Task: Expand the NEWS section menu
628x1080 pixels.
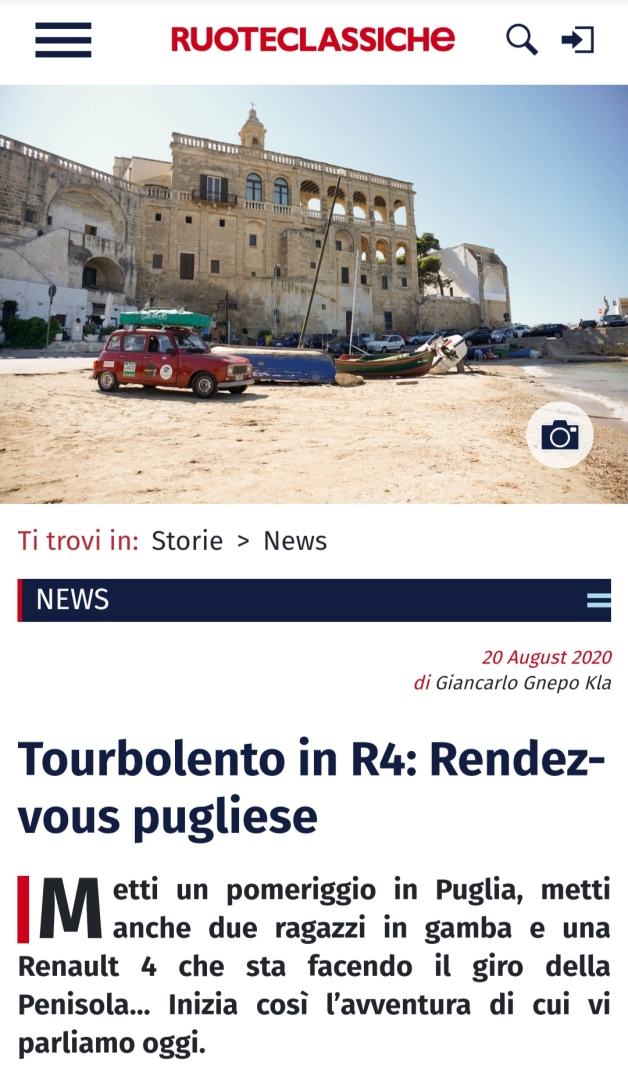Action: point(598,600)
